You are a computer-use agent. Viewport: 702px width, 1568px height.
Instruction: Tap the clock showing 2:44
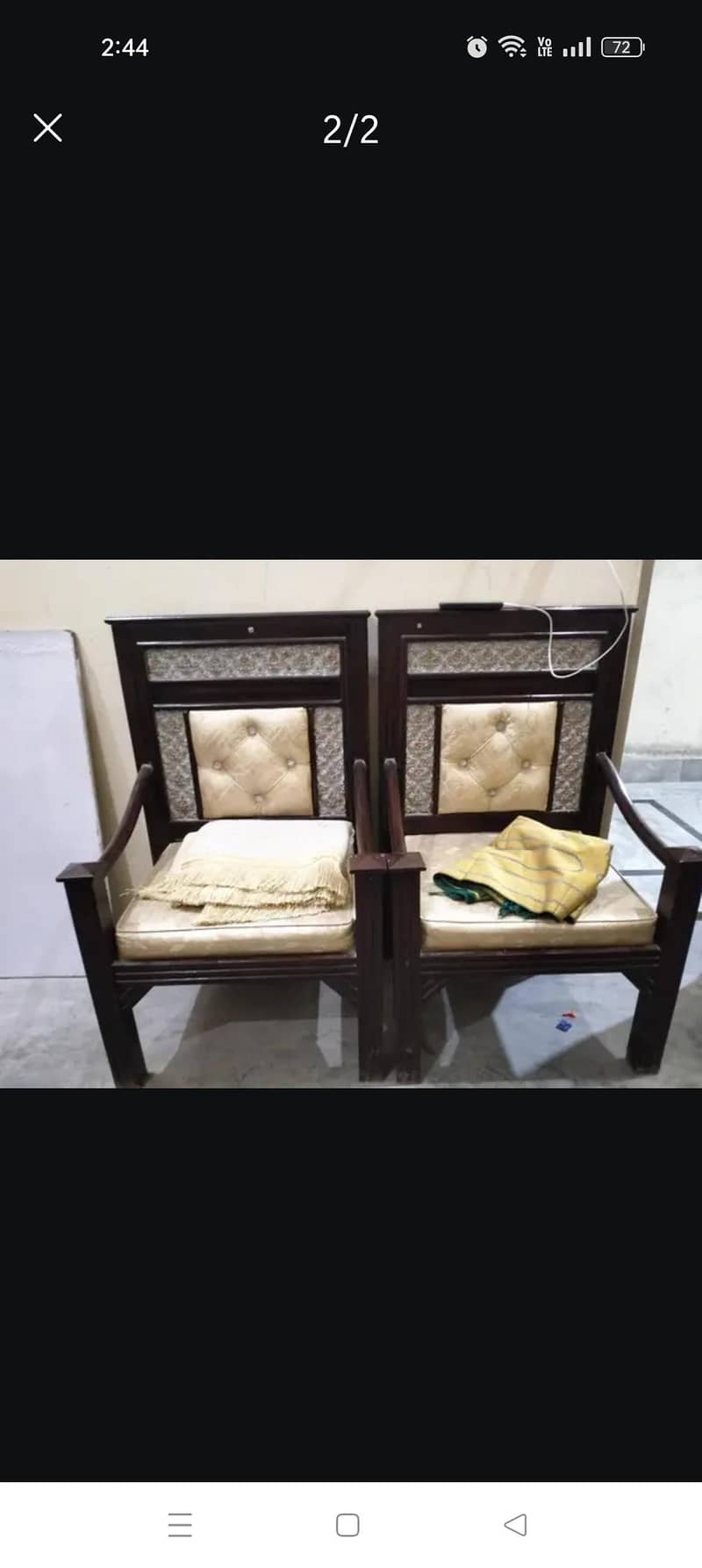(x=125, y=47)
